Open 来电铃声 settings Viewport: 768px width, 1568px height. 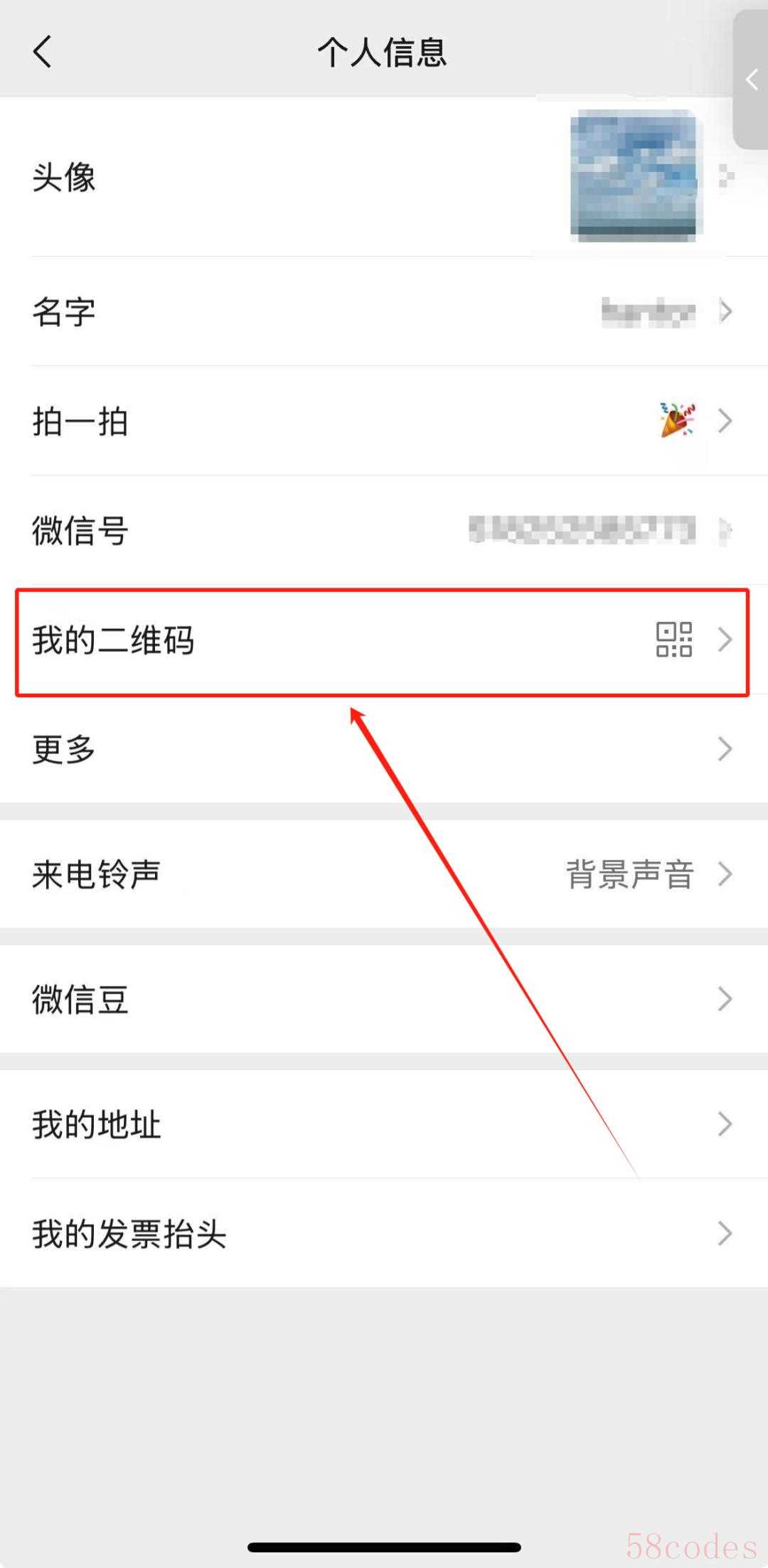[384, 874]
